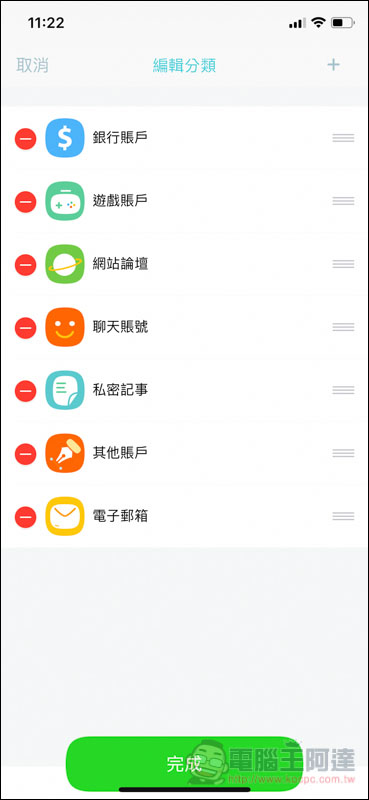The width and height of the screenshot is (369, 800).
Task: Tap the red minus beside 網站論壇
Action: (26, 265)
